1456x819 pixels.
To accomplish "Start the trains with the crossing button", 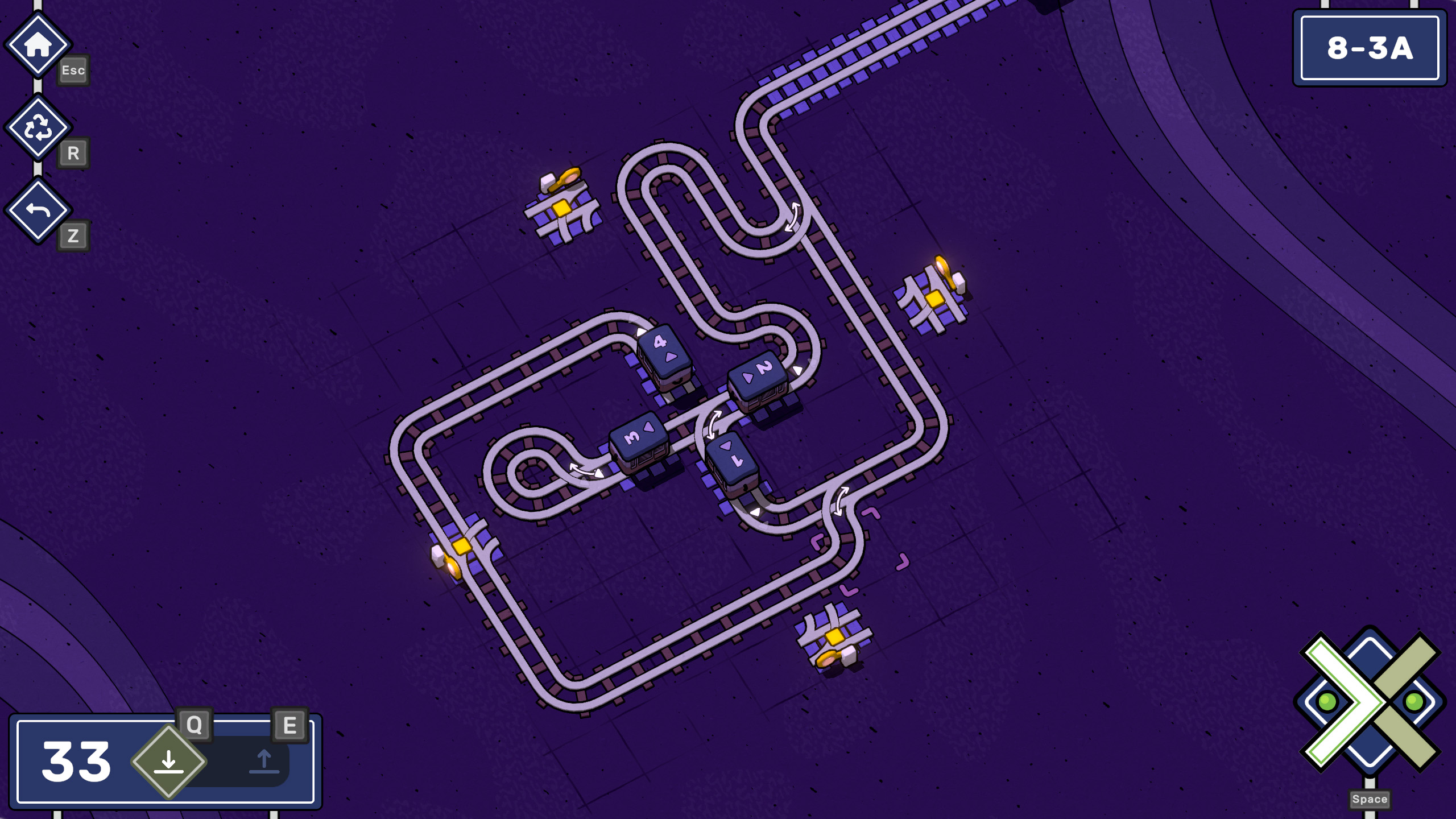I will (1370, 702).
